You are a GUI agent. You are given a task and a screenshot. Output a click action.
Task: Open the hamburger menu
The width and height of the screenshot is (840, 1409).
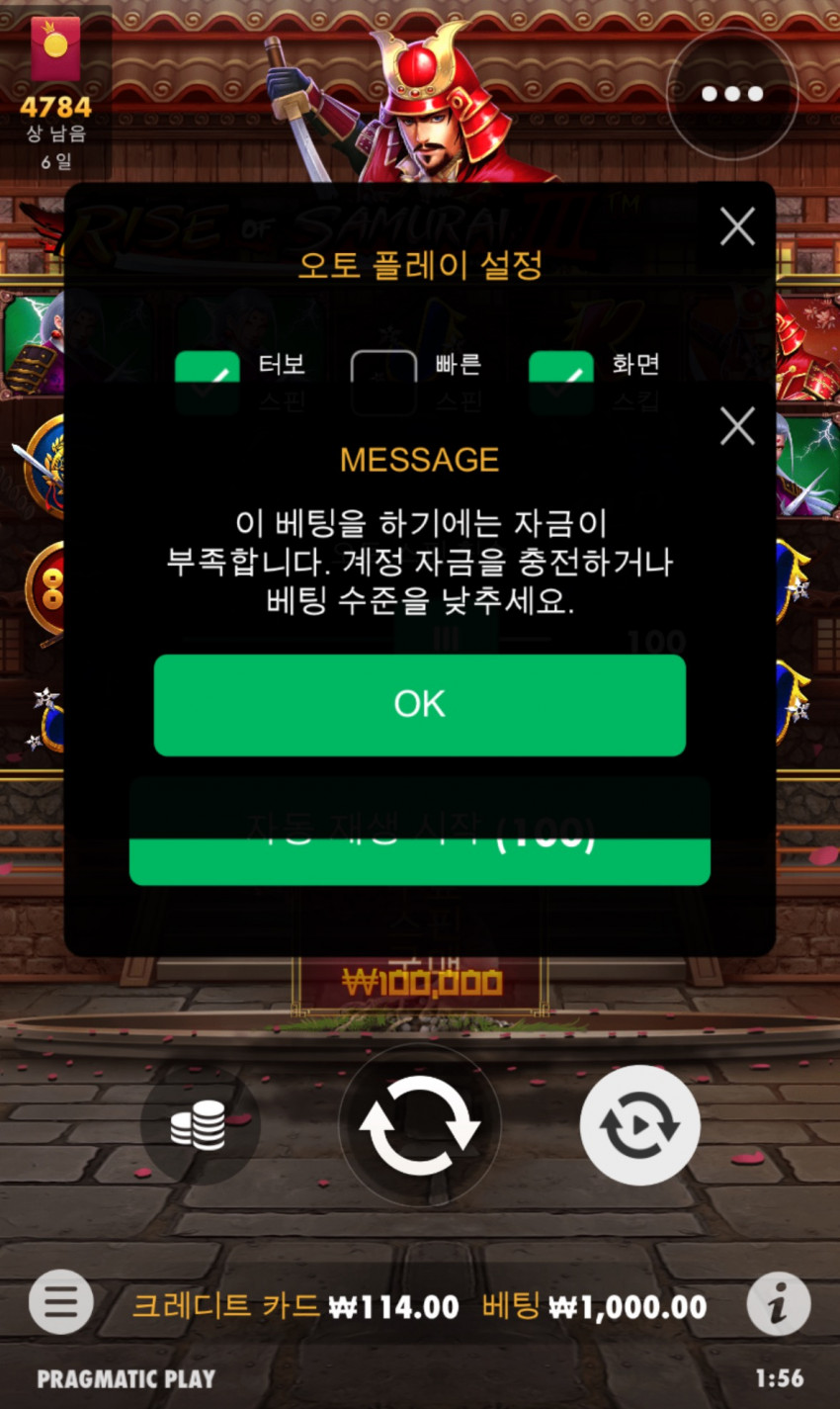pos(61,1302)
